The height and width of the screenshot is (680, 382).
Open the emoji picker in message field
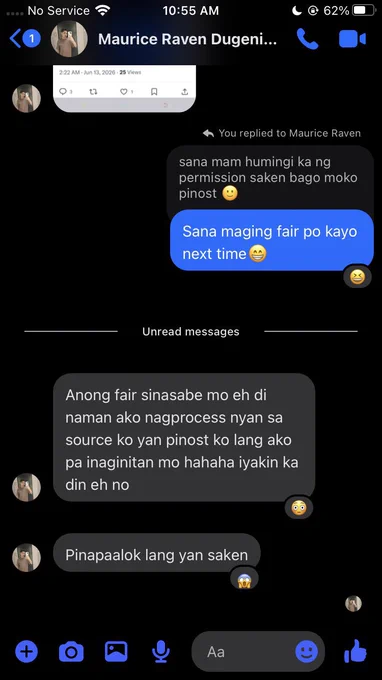(x=307, y=651)
